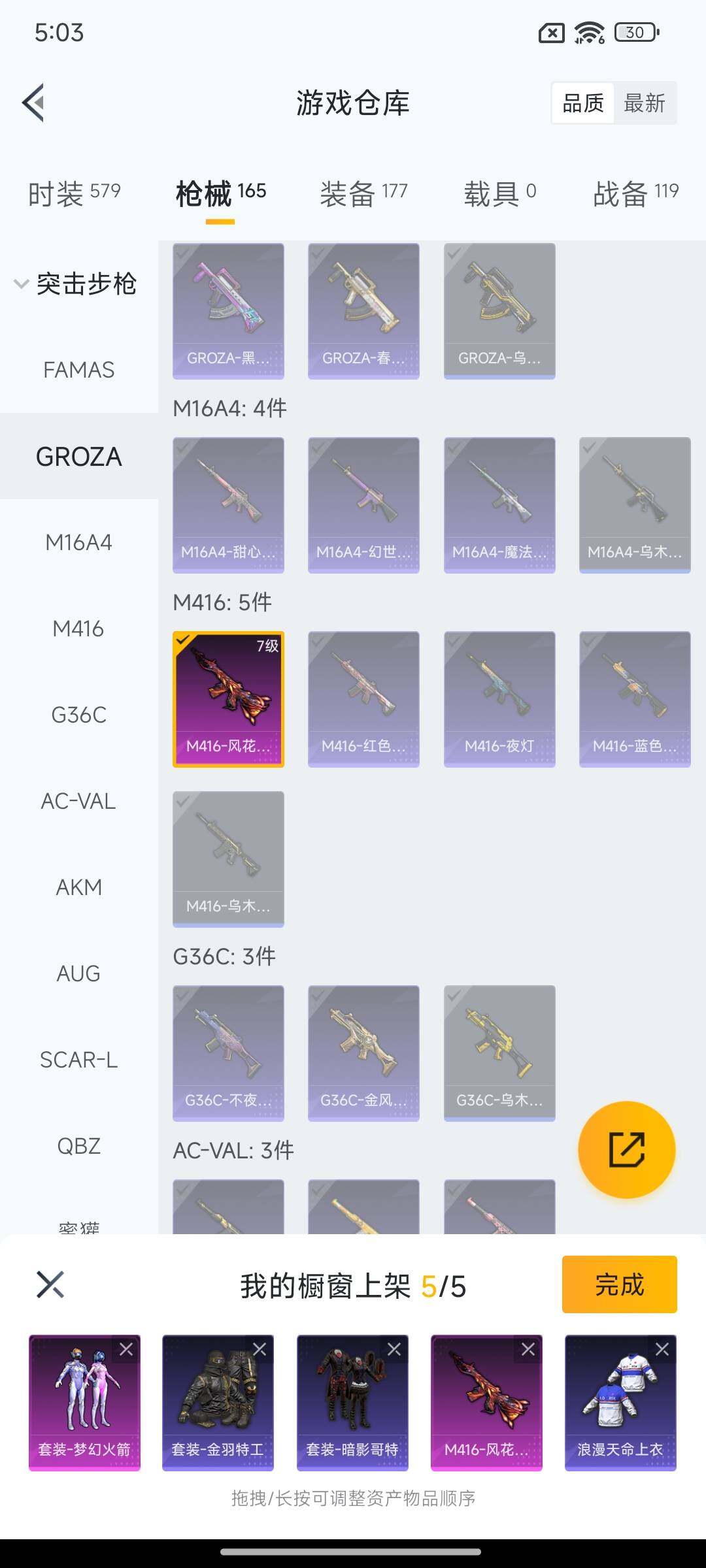This screenshot has height=1568, width=706.
Task: Confirm showcase with 完成 button
Action: coord(619,1284)
